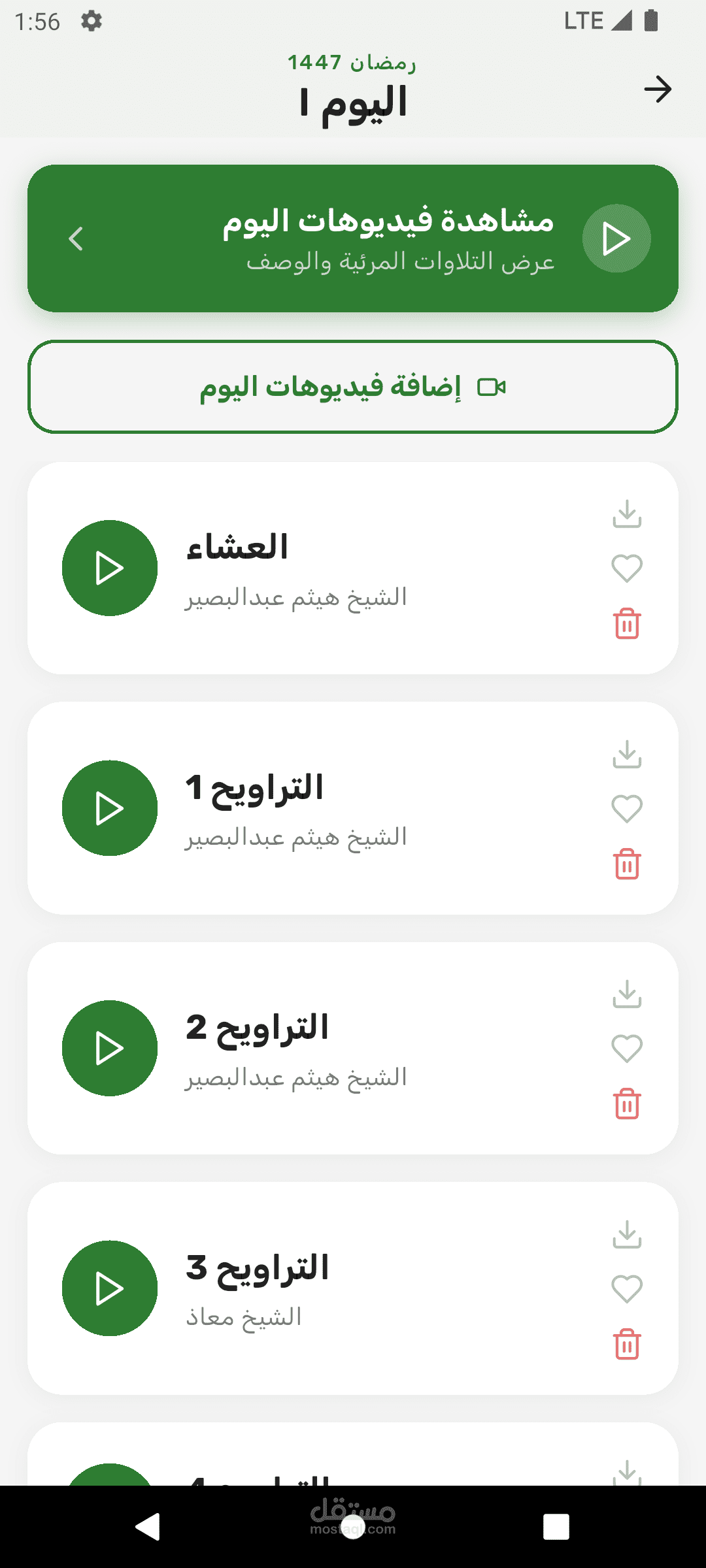Play التراويح 2 recitation
The image size is (706, 1568).
pyautogui.click(x=110, y=1048)
